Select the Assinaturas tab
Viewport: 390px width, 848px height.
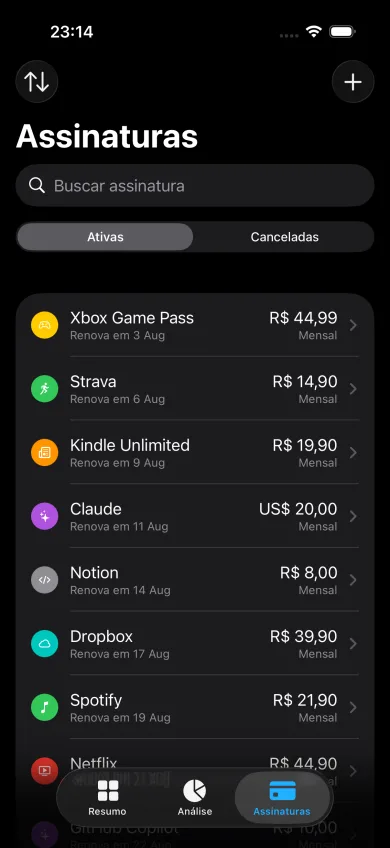click(x=282, y=798)
